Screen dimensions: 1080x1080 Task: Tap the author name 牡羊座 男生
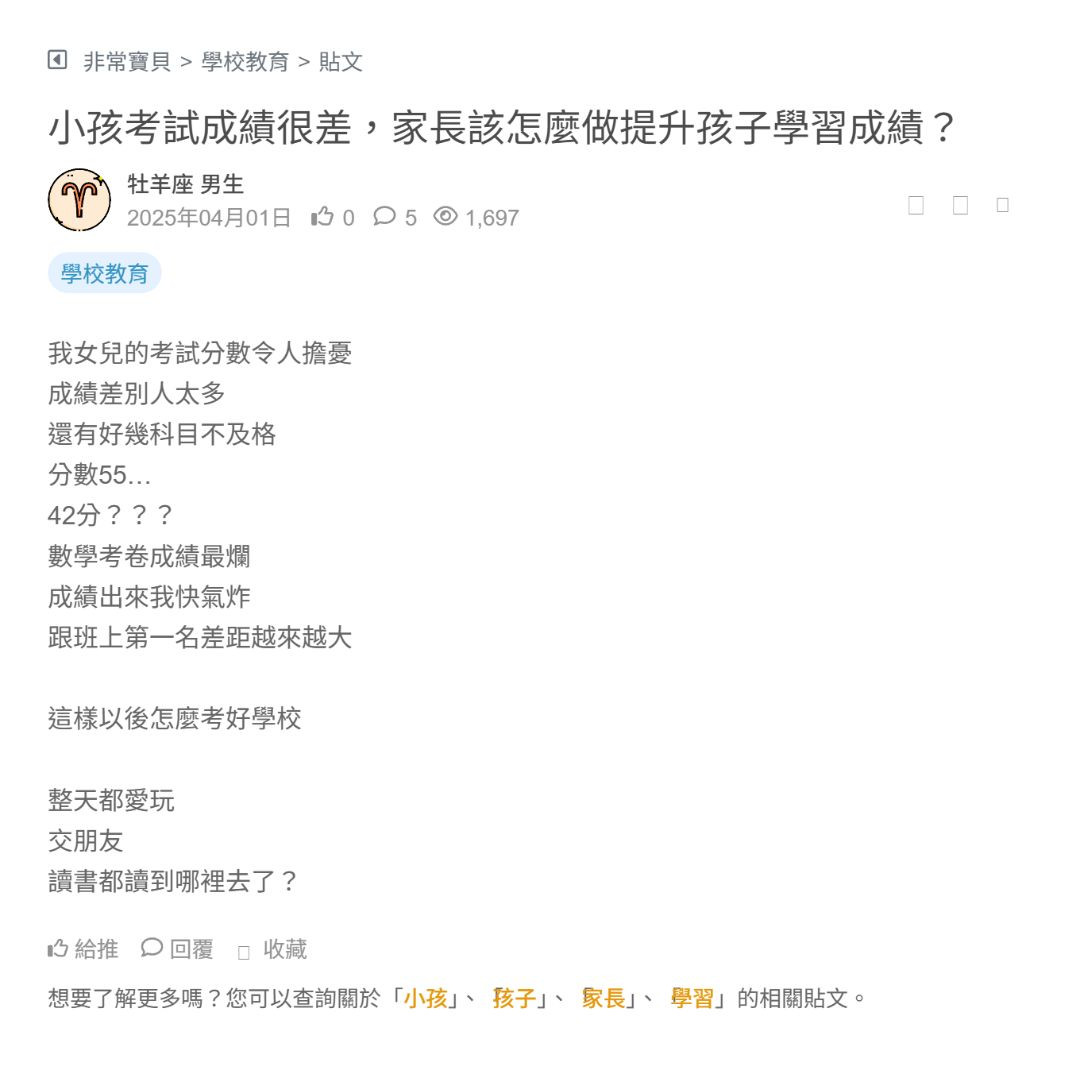tap(186, 184)
